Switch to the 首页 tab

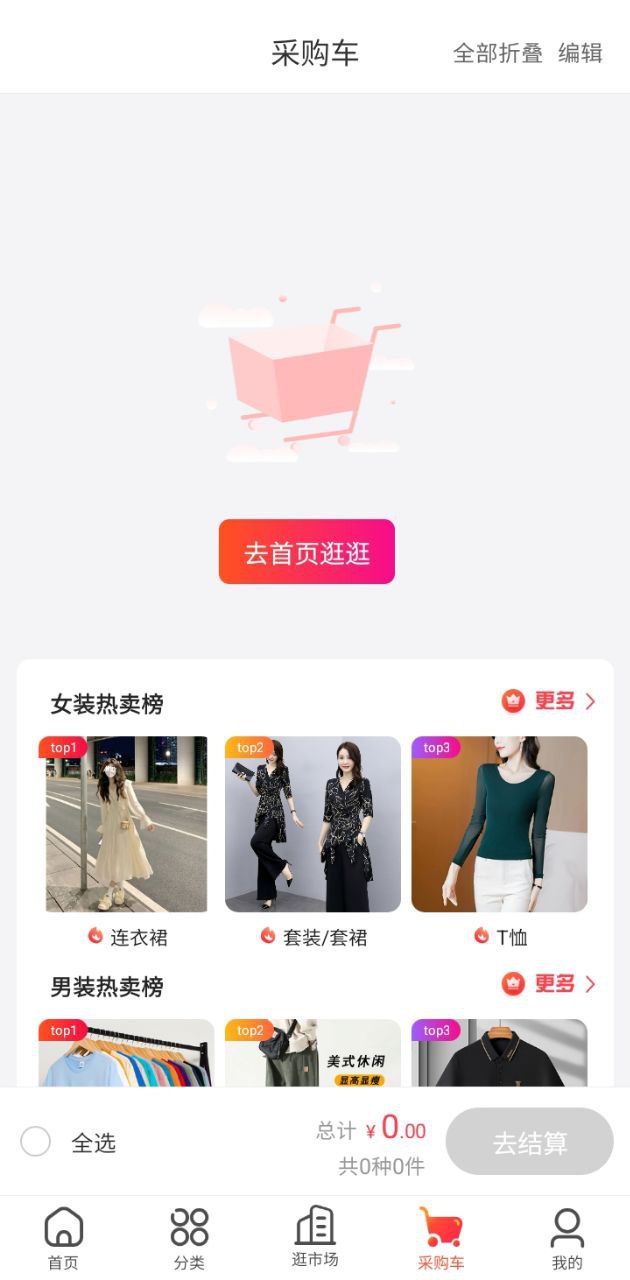coord(63,1238)
